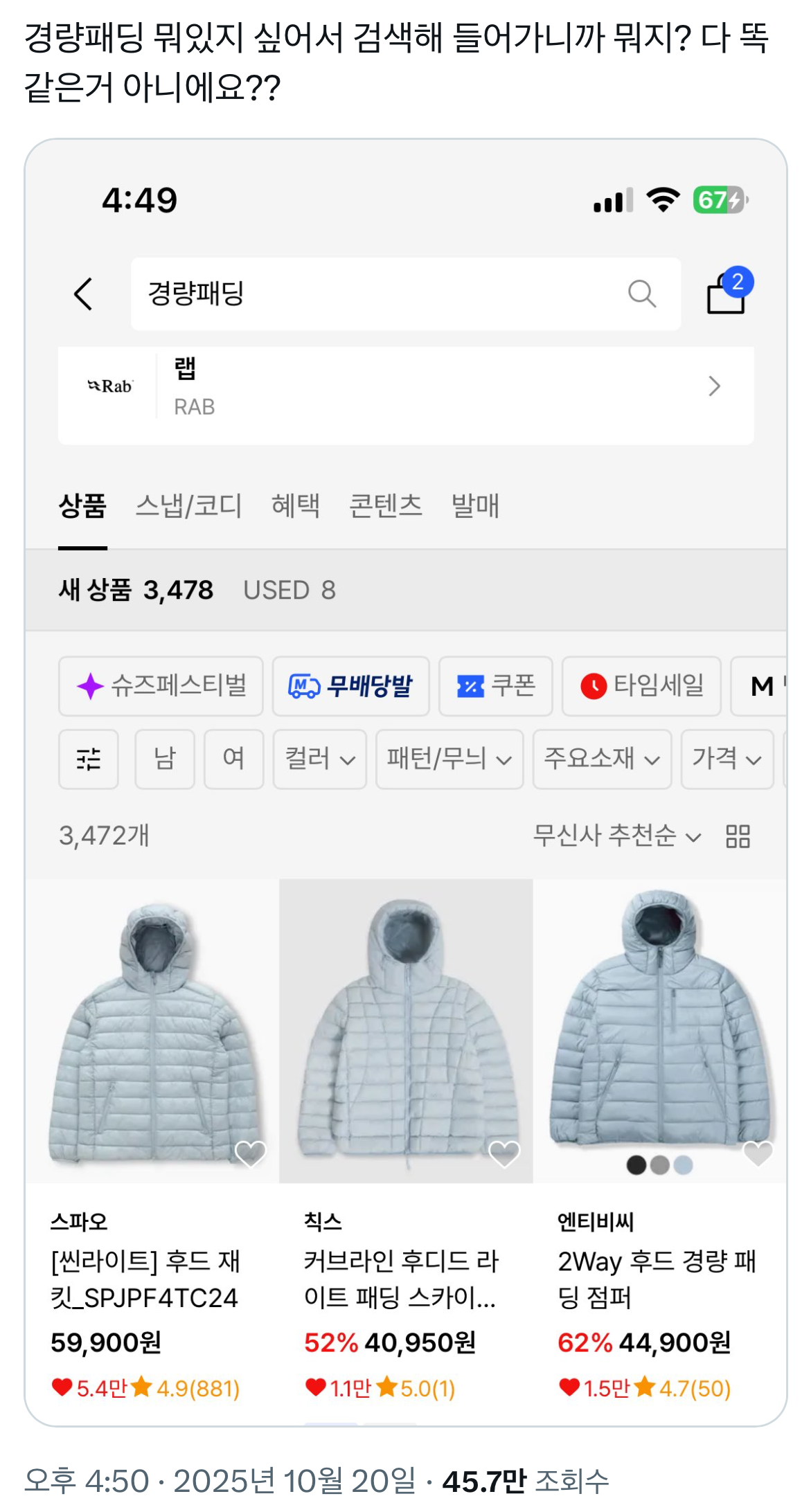Select the 타임세일 time sale filter
Screen dimensions: 802x1512
641,686
